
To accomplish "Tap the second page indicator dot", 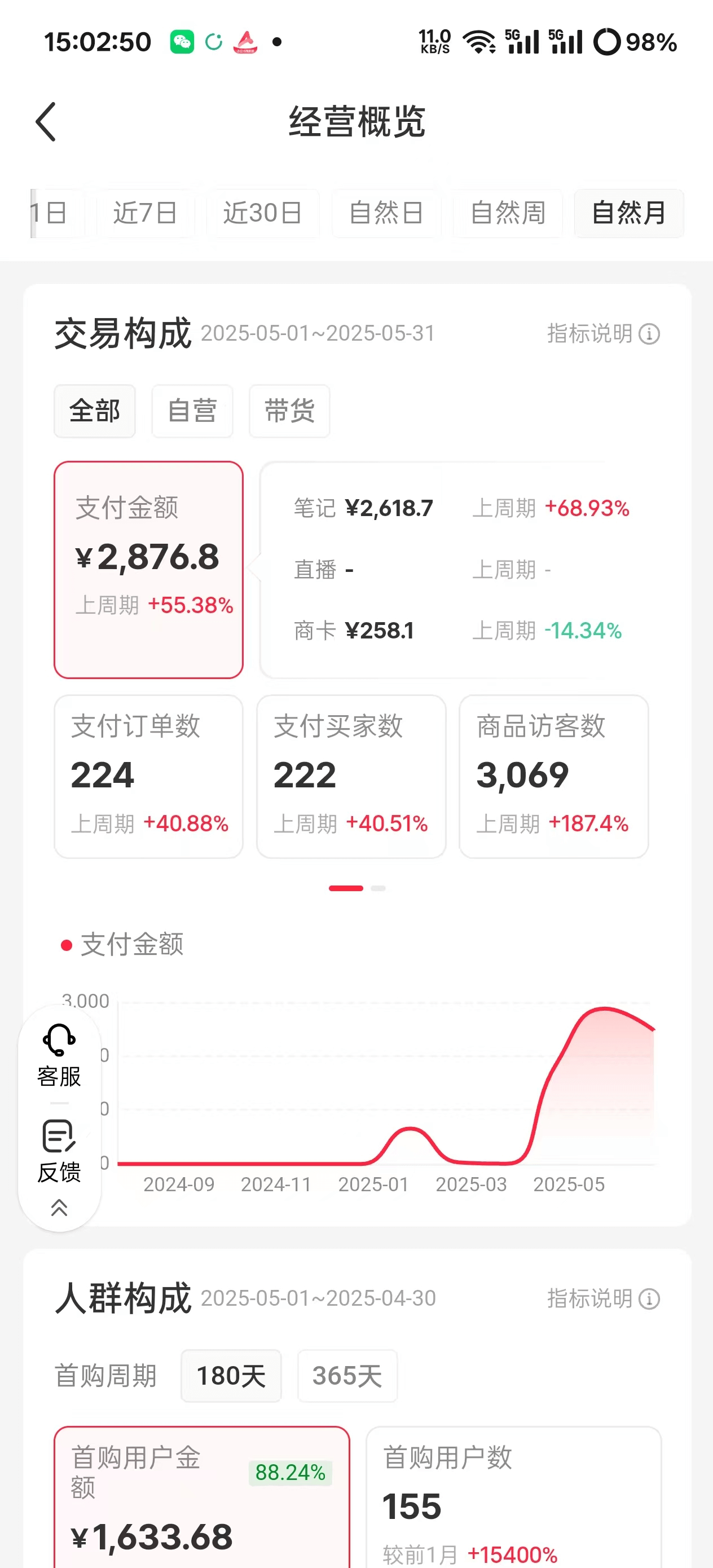I will 378,887.
